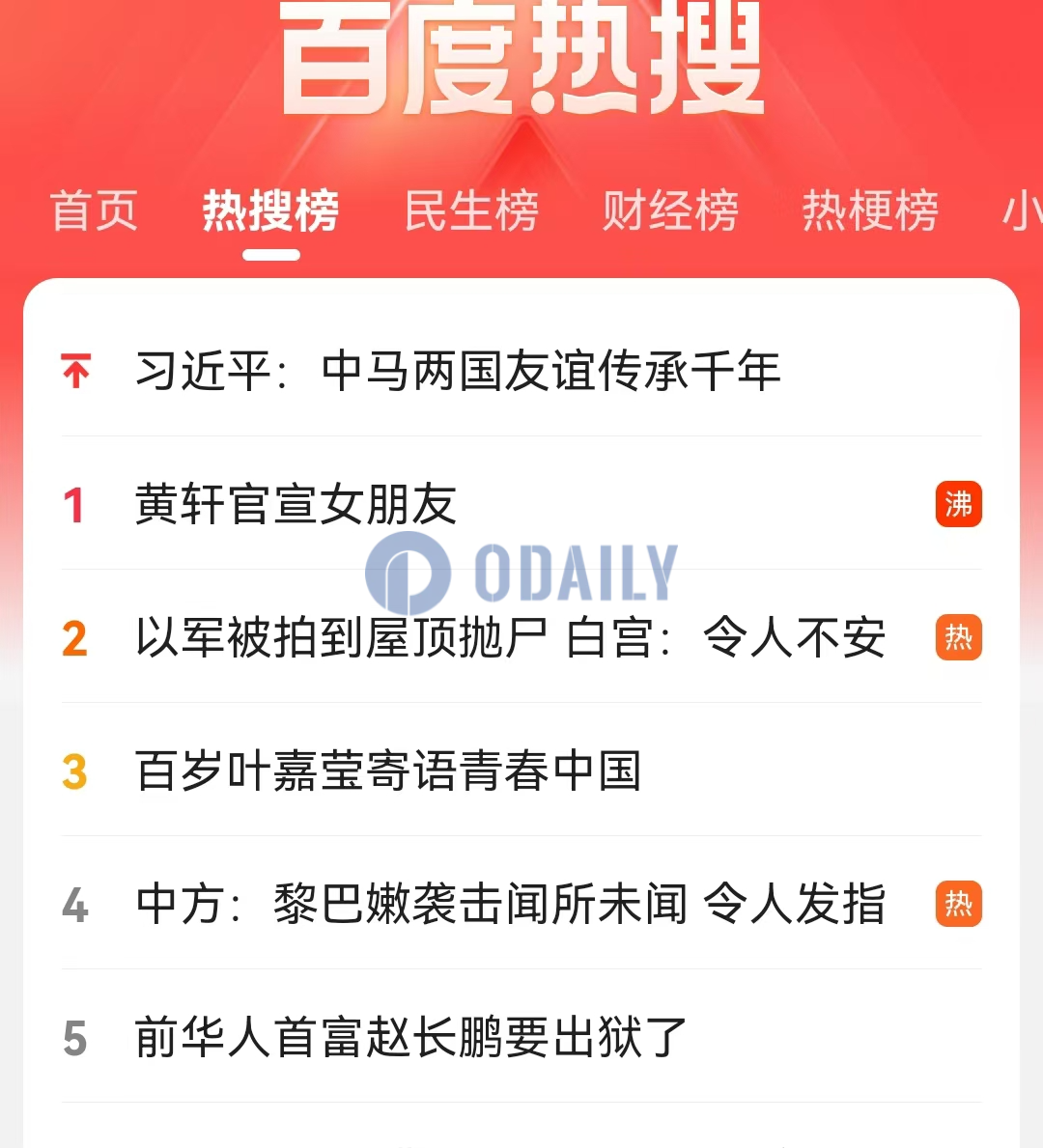Click the yellow rank number 3

75,772
